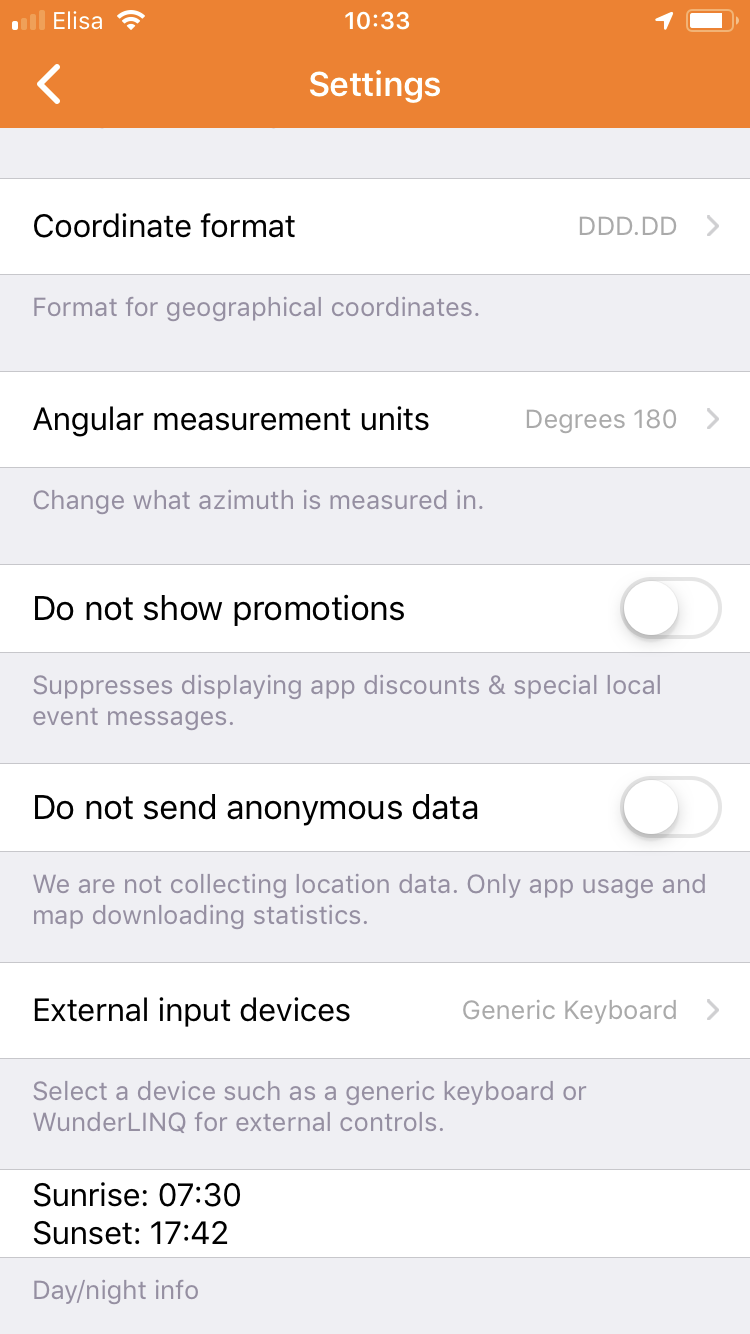The image size is (750, 1334).
Task: Go back from Settings
Action: click(x=48, y=85)
